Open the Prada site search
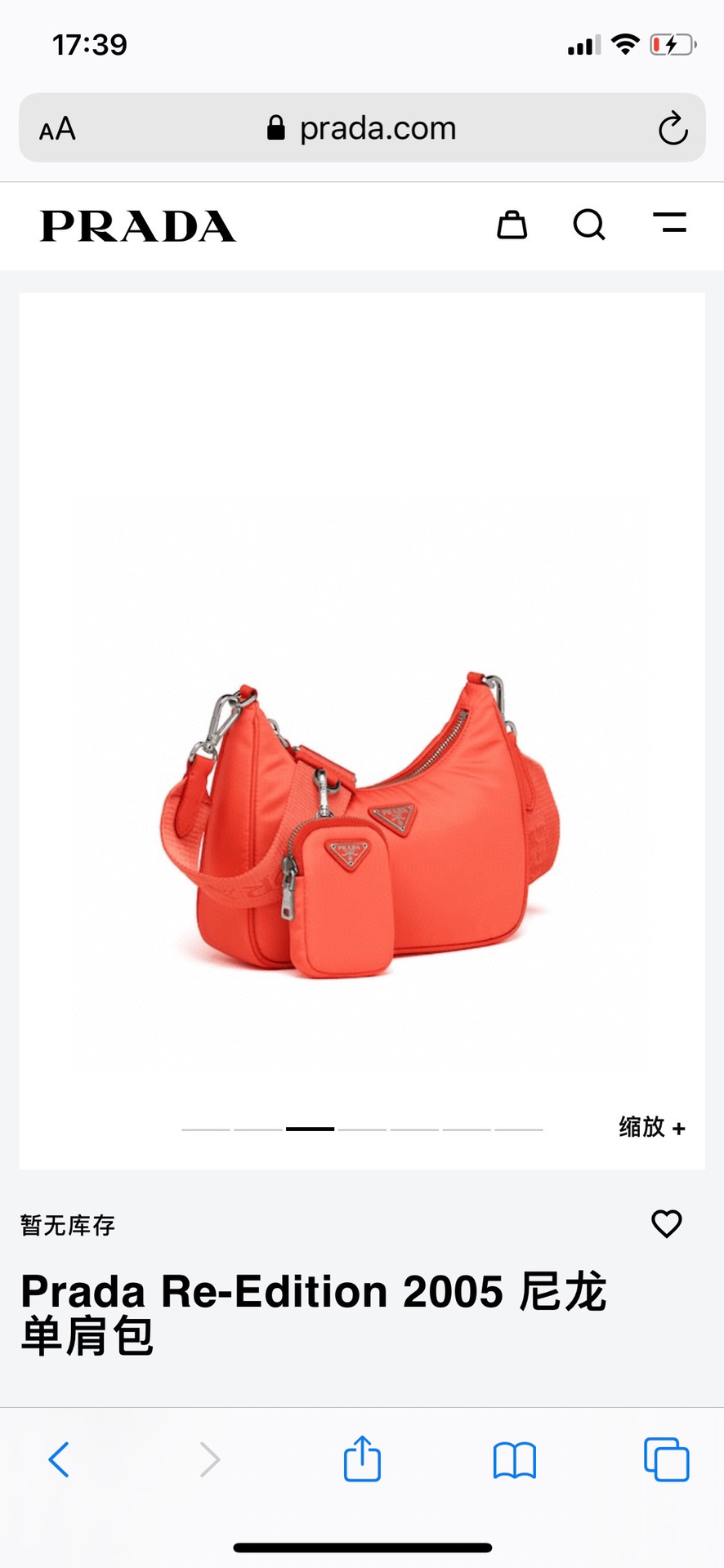 click(x=589, y=225)
